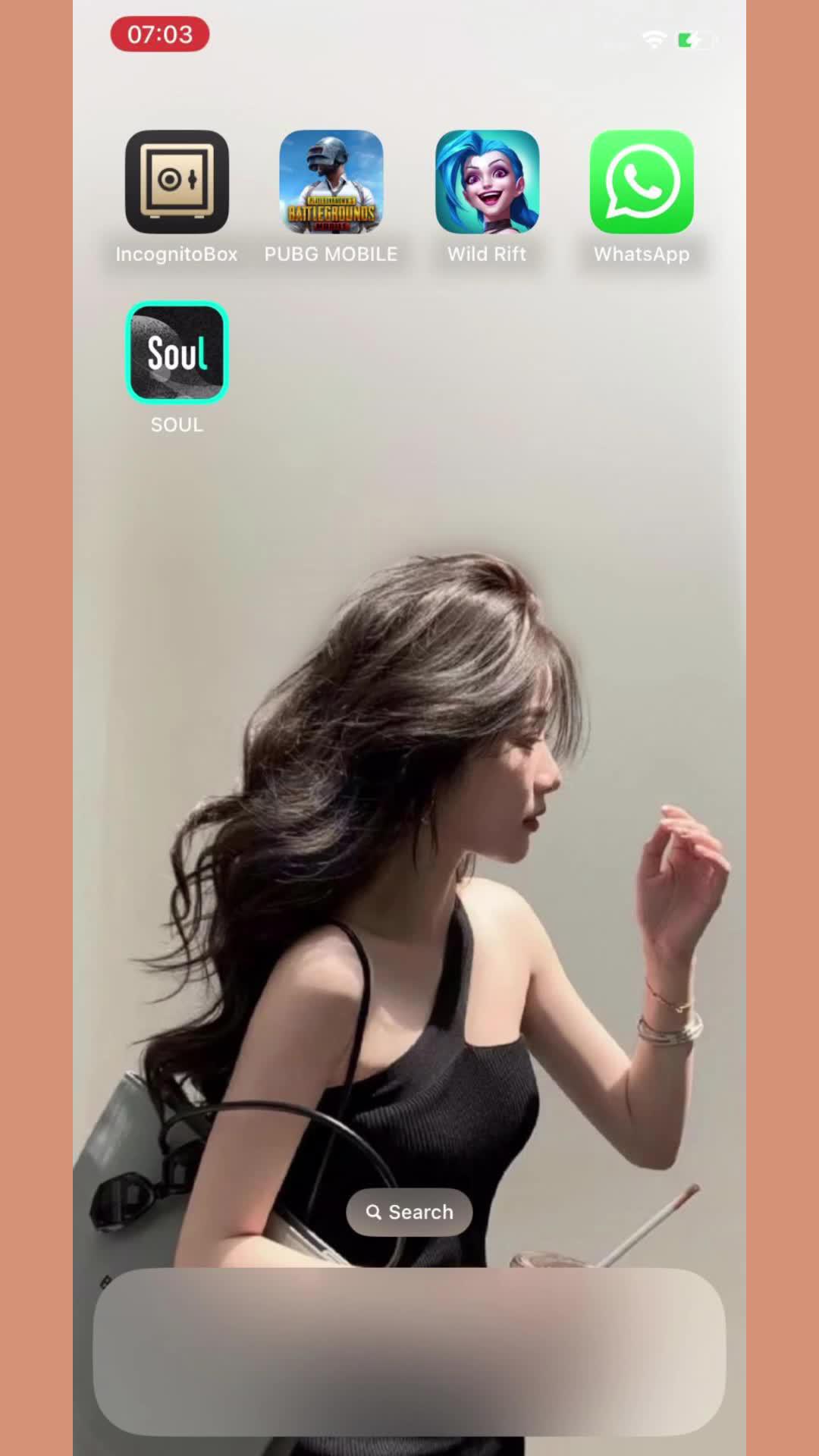Launch the SOUL app
This screenshot has width=819, height=1456.
177,353
